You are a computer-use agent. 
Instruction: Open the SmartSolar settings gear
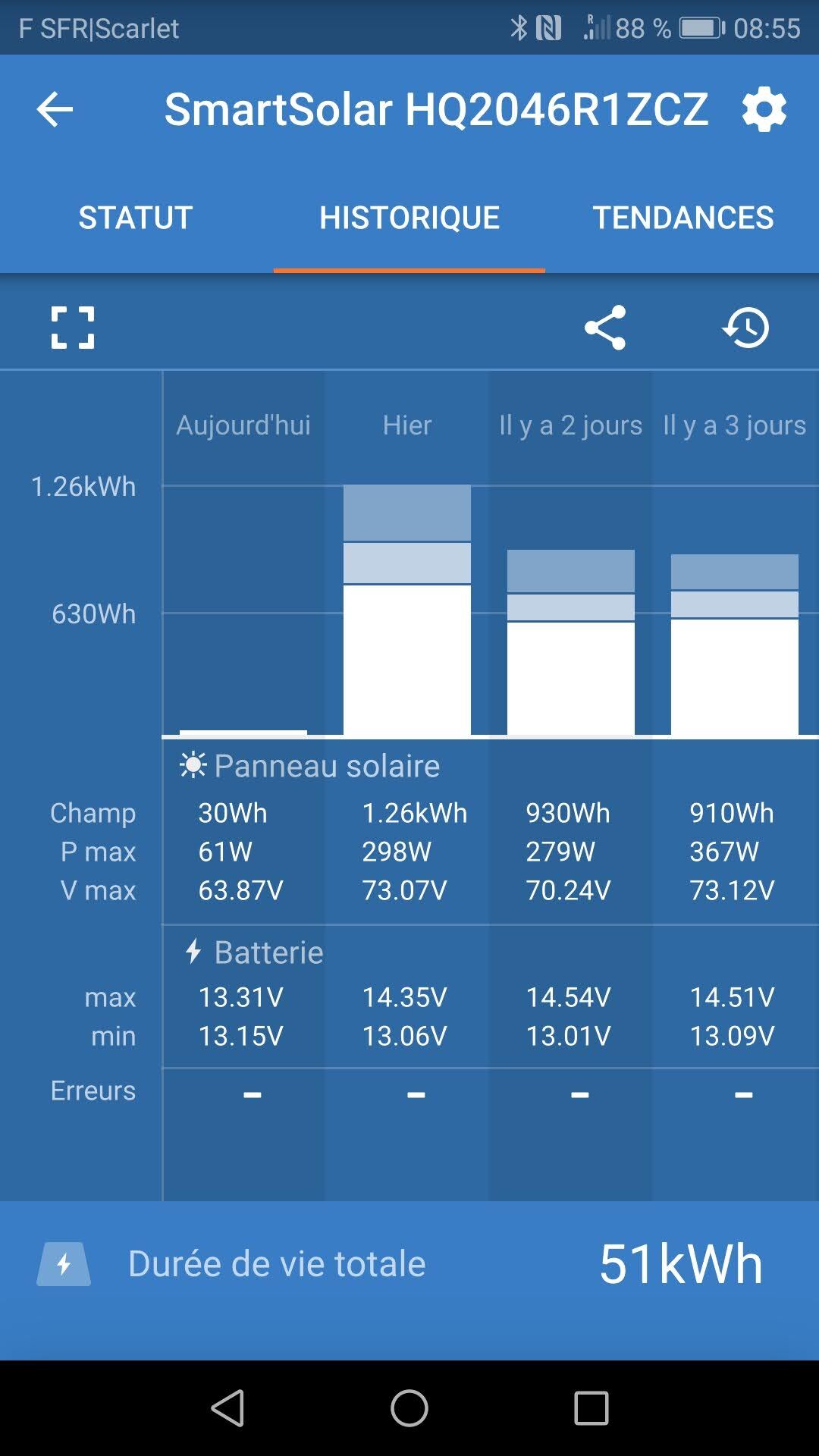tap(764, 110)
